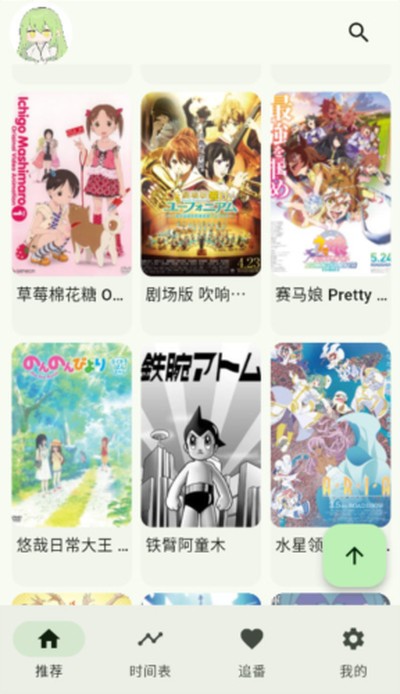Open the 草莓棉花糖 anime card
The image size is (400, 694).
tap(72, 213)
